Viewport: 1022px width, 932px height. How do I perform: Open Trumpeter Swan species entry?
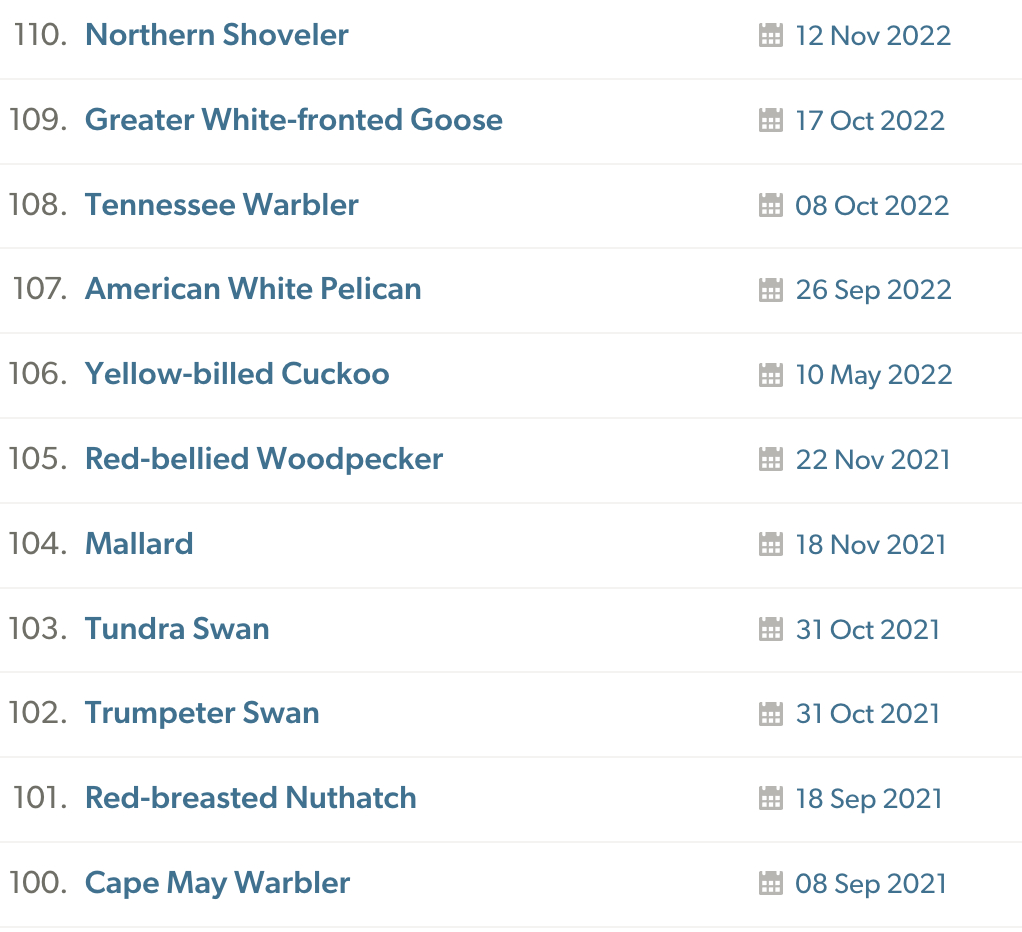202,713
